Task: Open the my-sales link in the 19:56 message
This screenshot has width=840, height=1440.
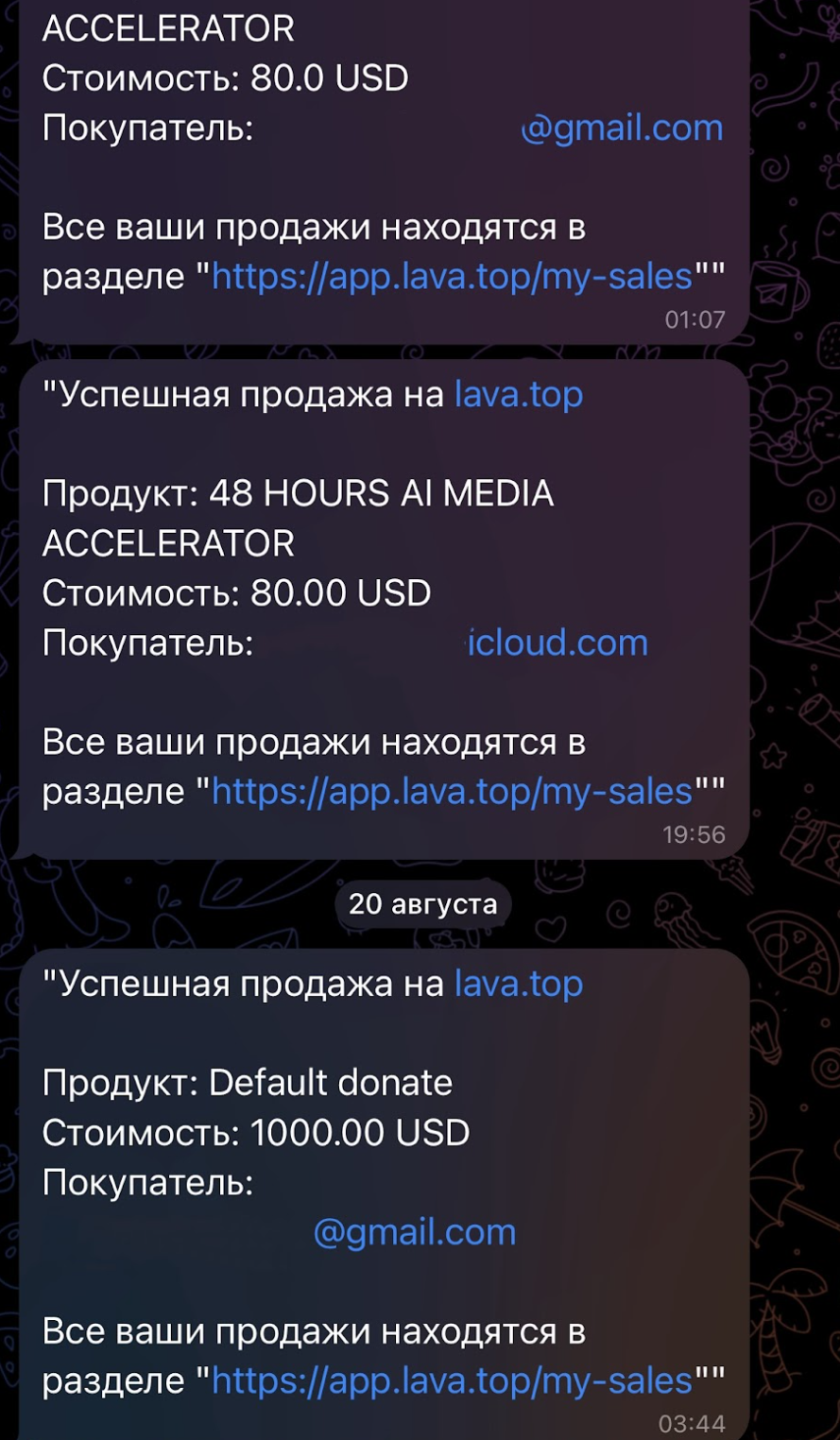Action: coord(452,791)
